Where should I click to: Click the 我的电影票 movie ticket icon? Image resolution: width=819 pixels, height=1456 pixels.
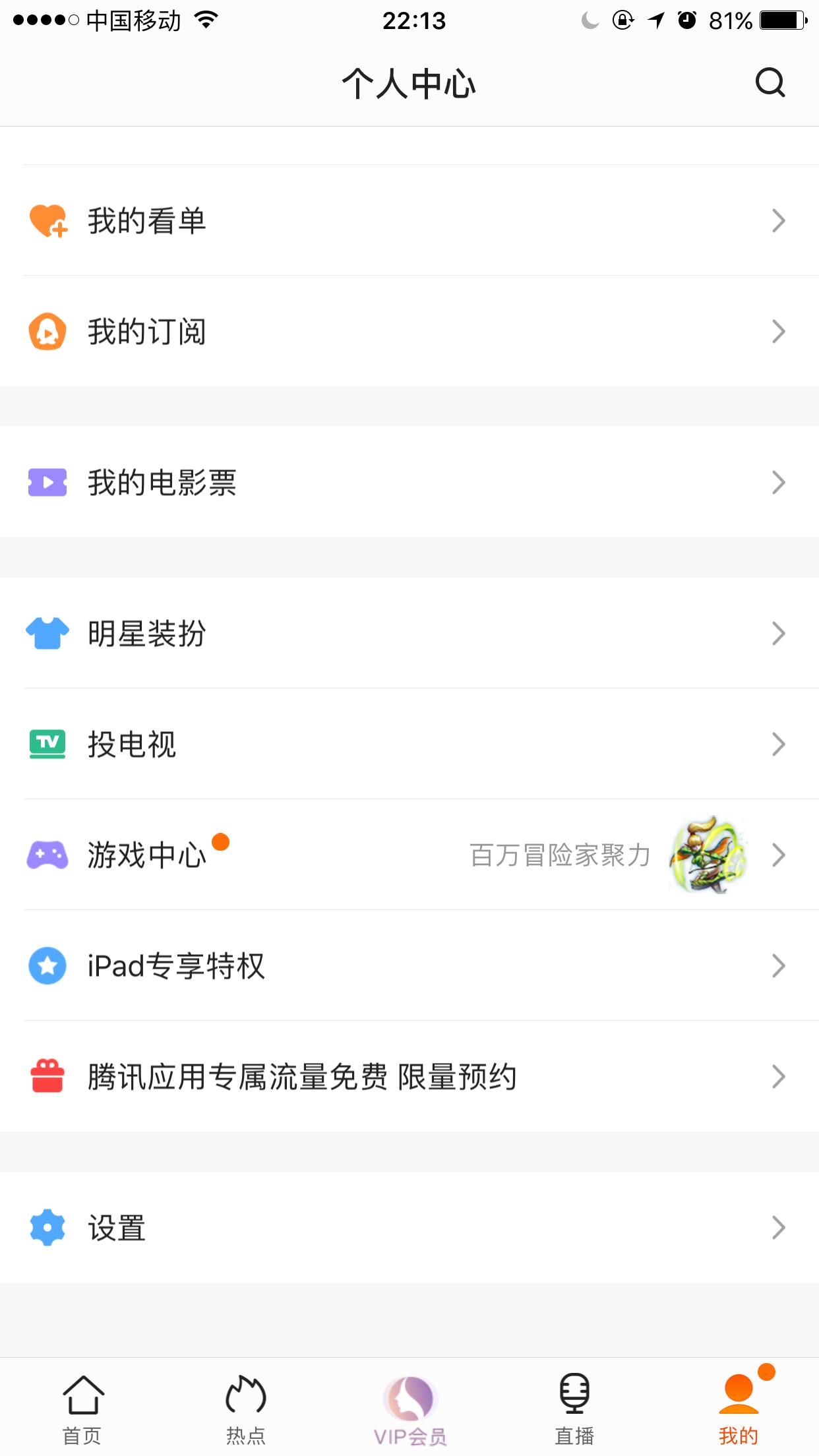47,482
